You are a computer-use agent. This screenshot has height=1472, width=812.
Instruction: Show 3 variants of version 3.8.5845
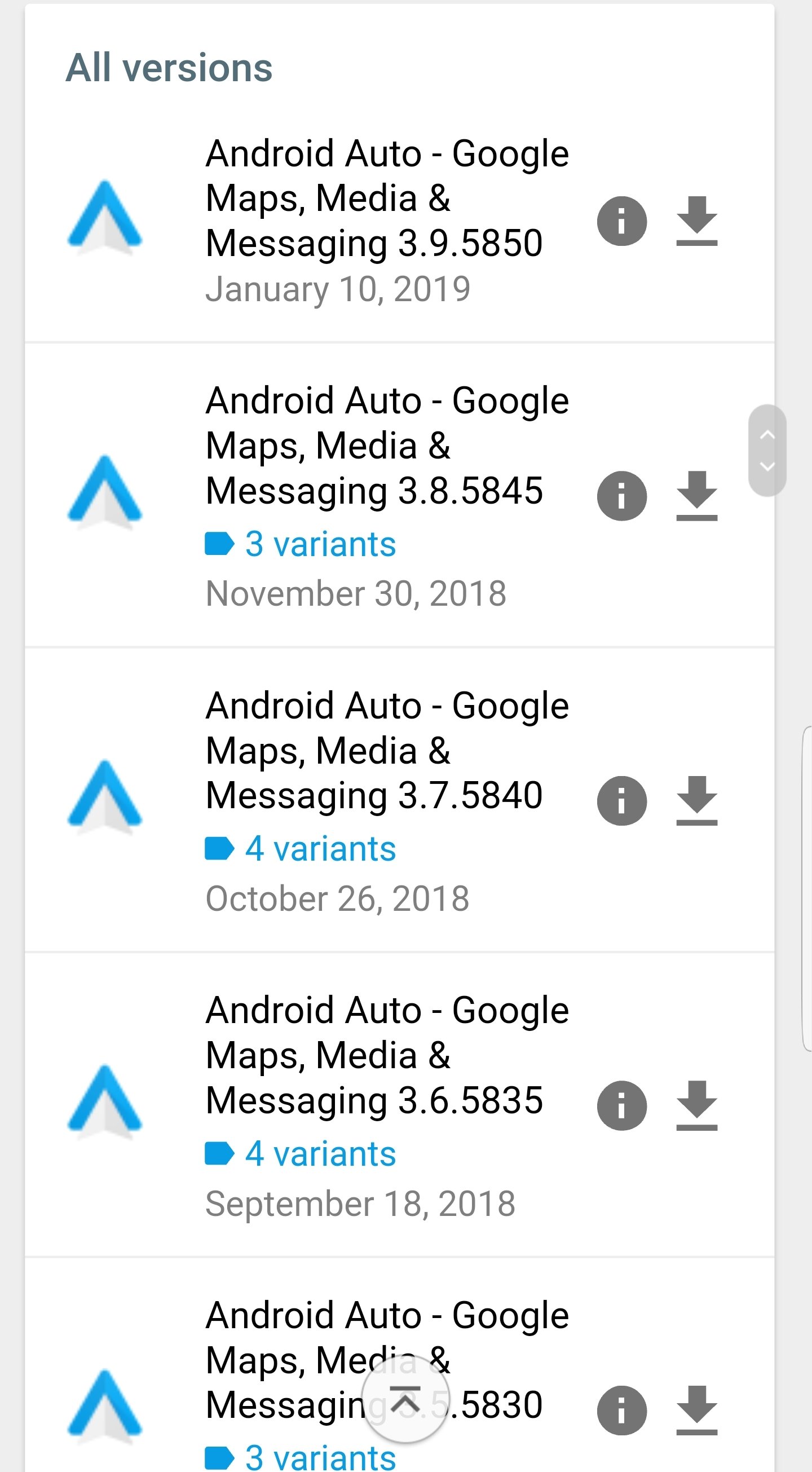pyautogui.click(x=320, y=544)
